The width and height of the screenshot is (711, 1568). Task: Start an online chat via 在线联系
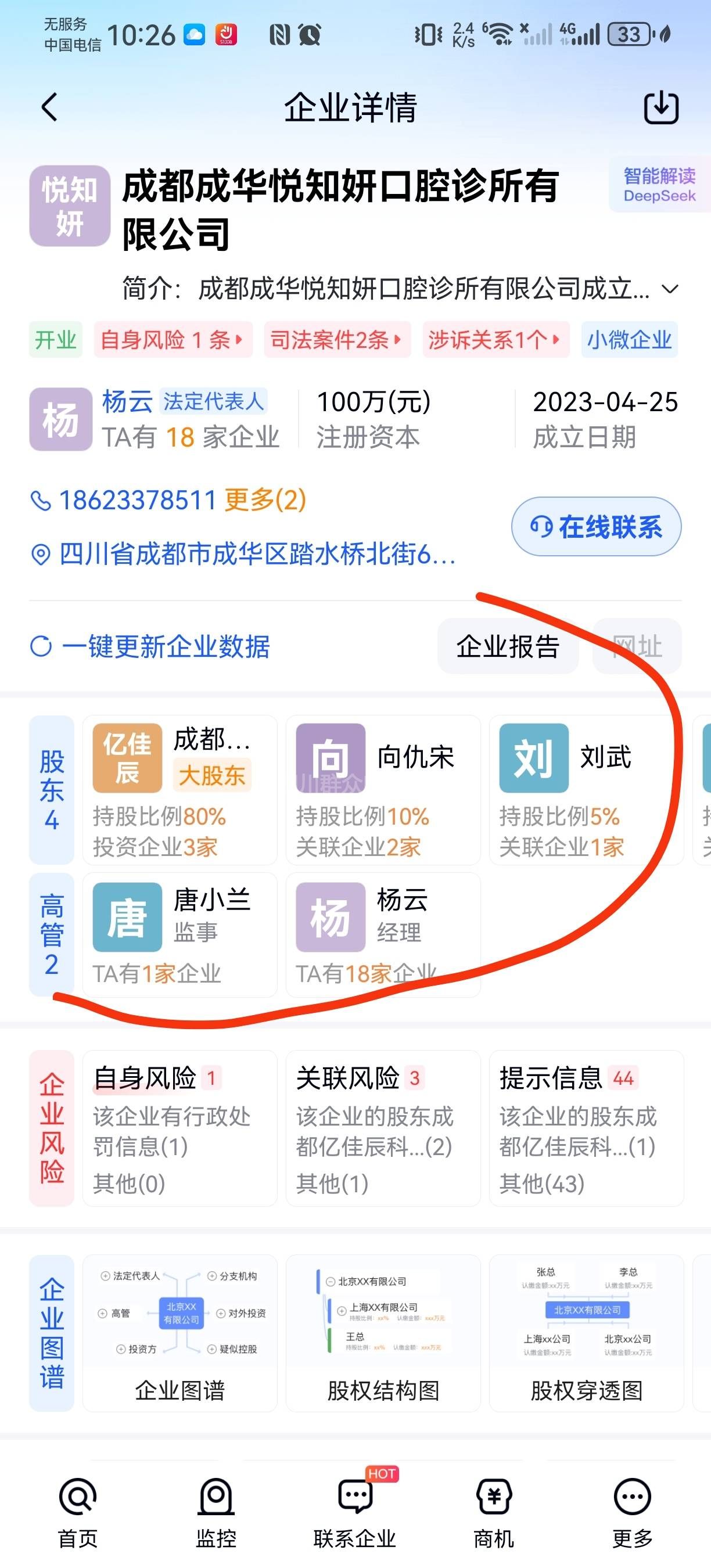596,527
